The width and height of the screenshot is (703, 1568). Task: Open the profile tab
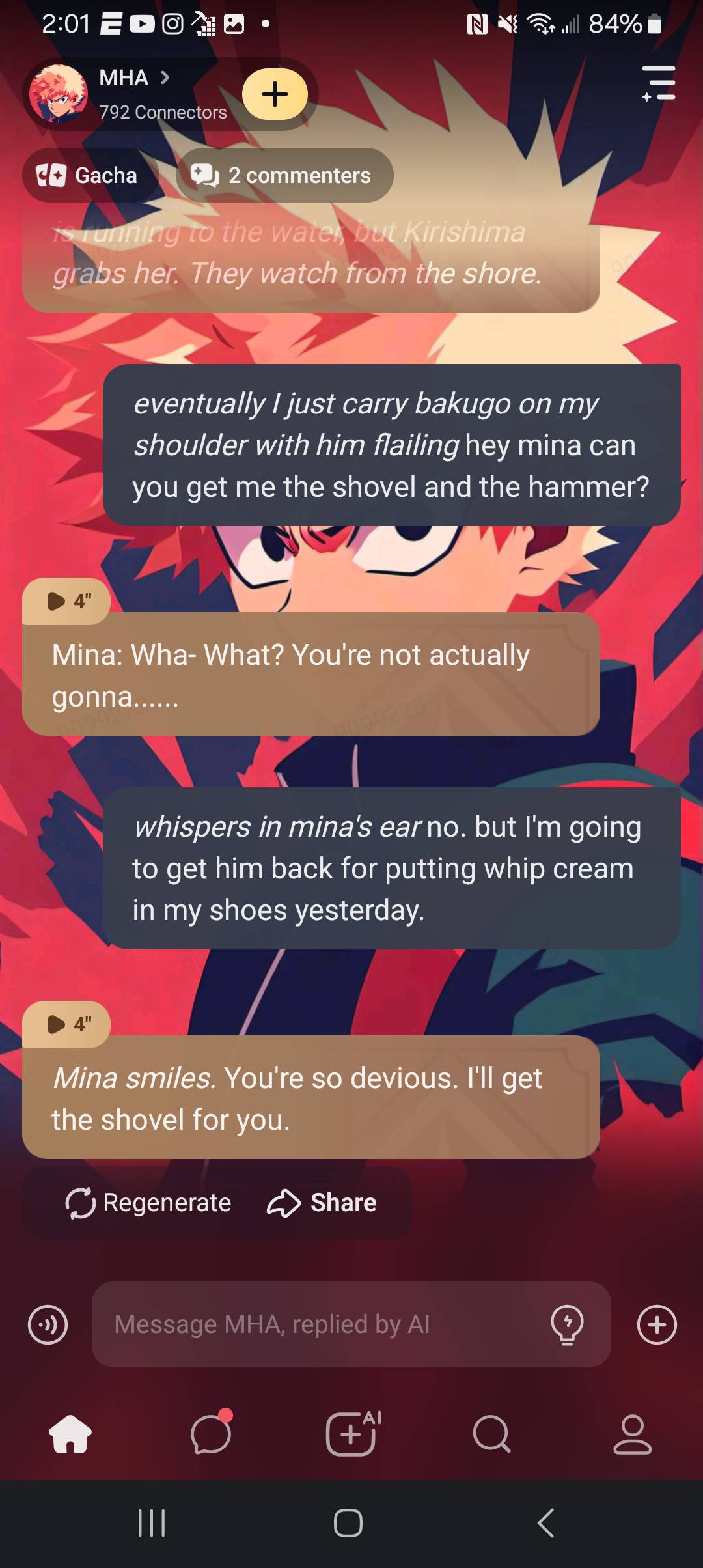pos(632,1434)
